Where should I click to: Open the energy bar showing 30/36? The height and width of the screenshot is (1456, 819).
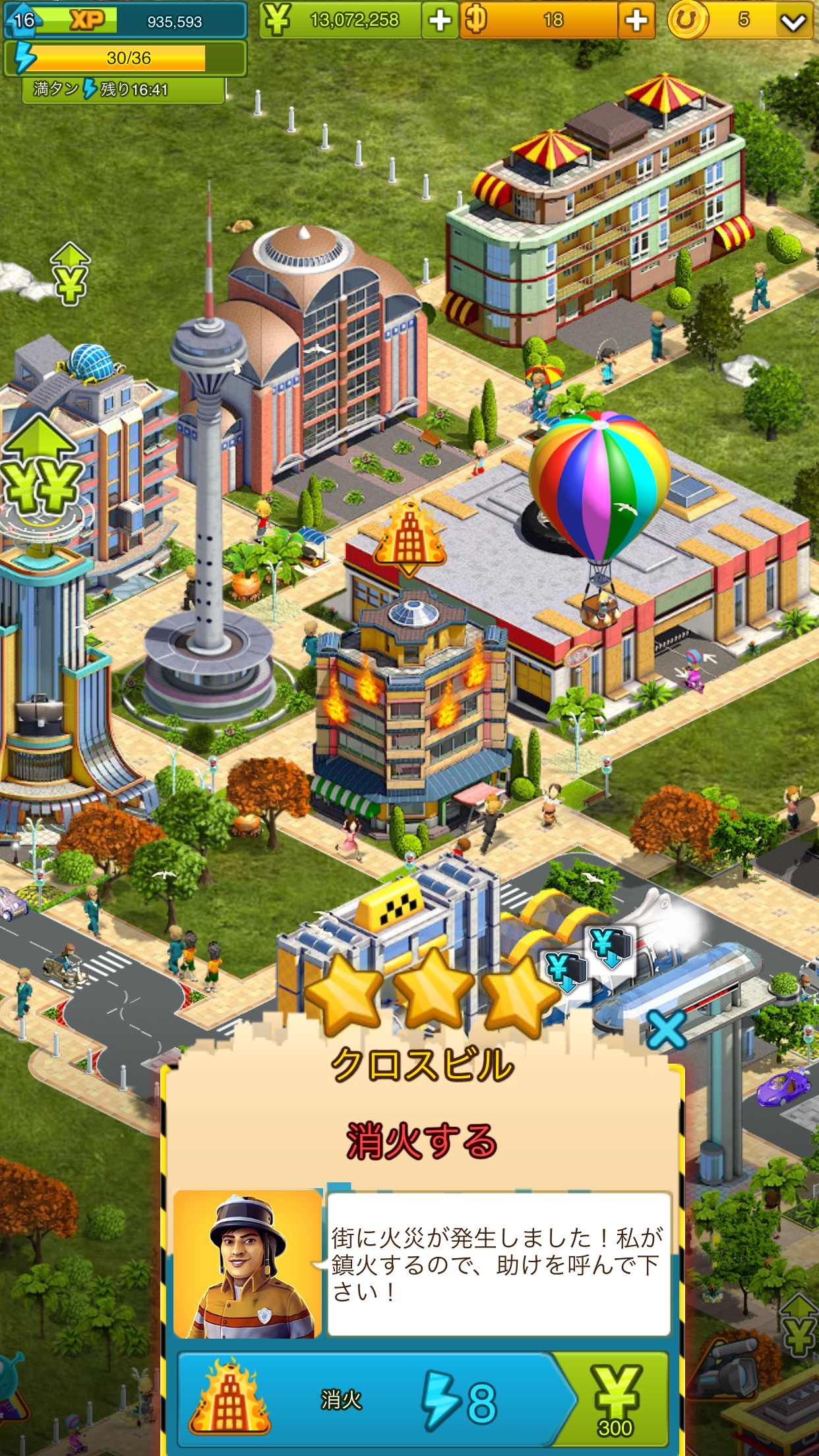(125, 59)
